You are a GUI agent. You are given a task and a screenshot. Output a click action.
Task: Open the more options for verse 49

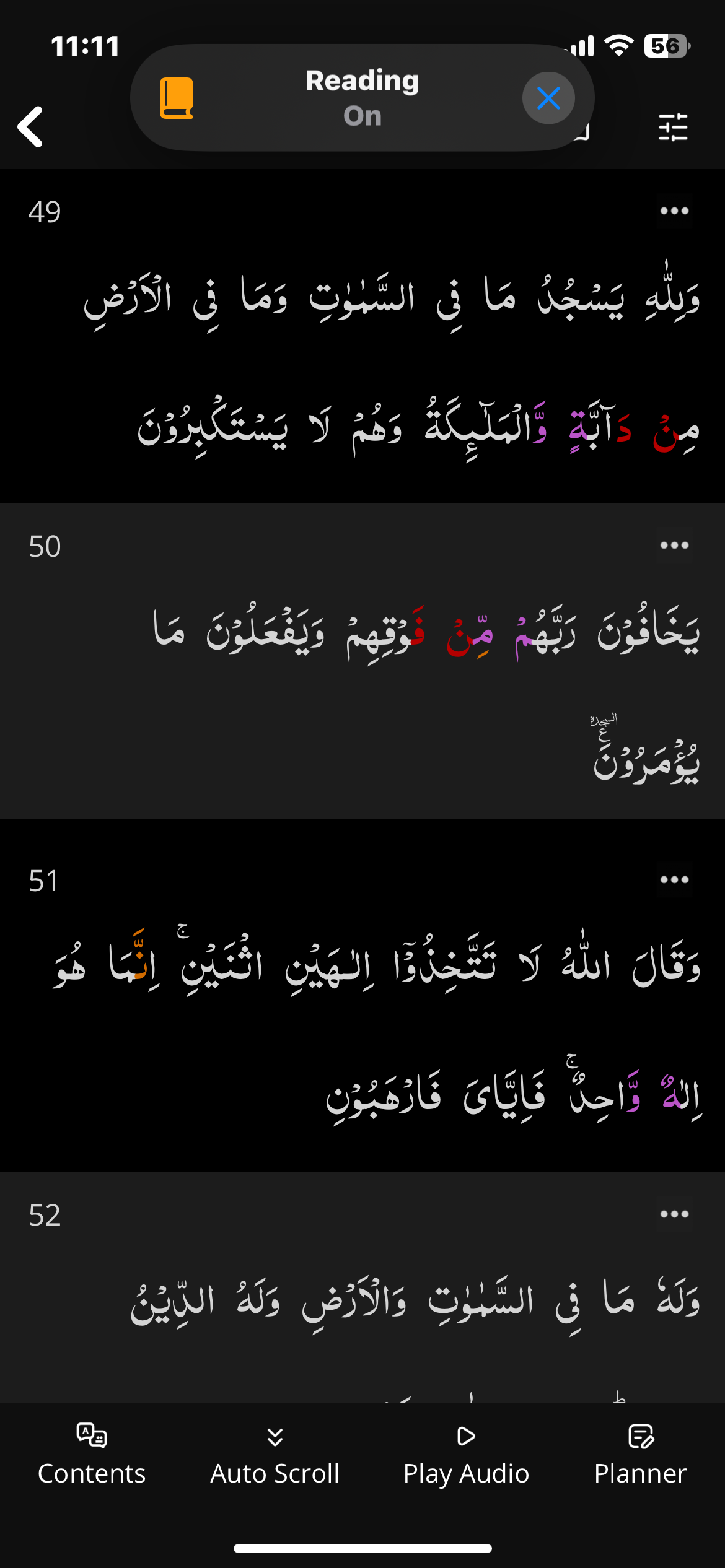click(674, 211)
